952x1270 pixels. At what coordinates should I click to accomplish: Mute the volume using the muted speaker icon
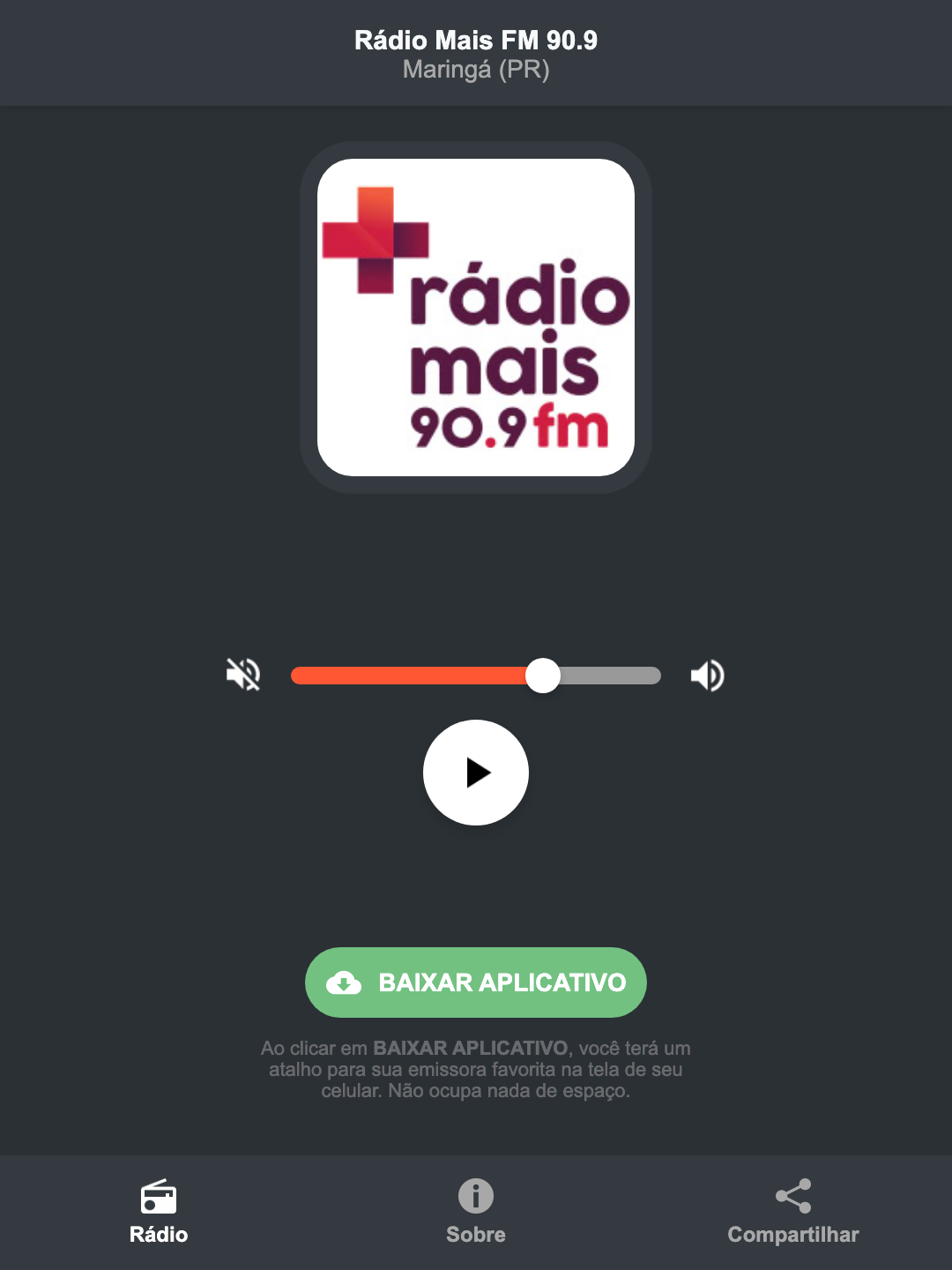tap(243, 675)
